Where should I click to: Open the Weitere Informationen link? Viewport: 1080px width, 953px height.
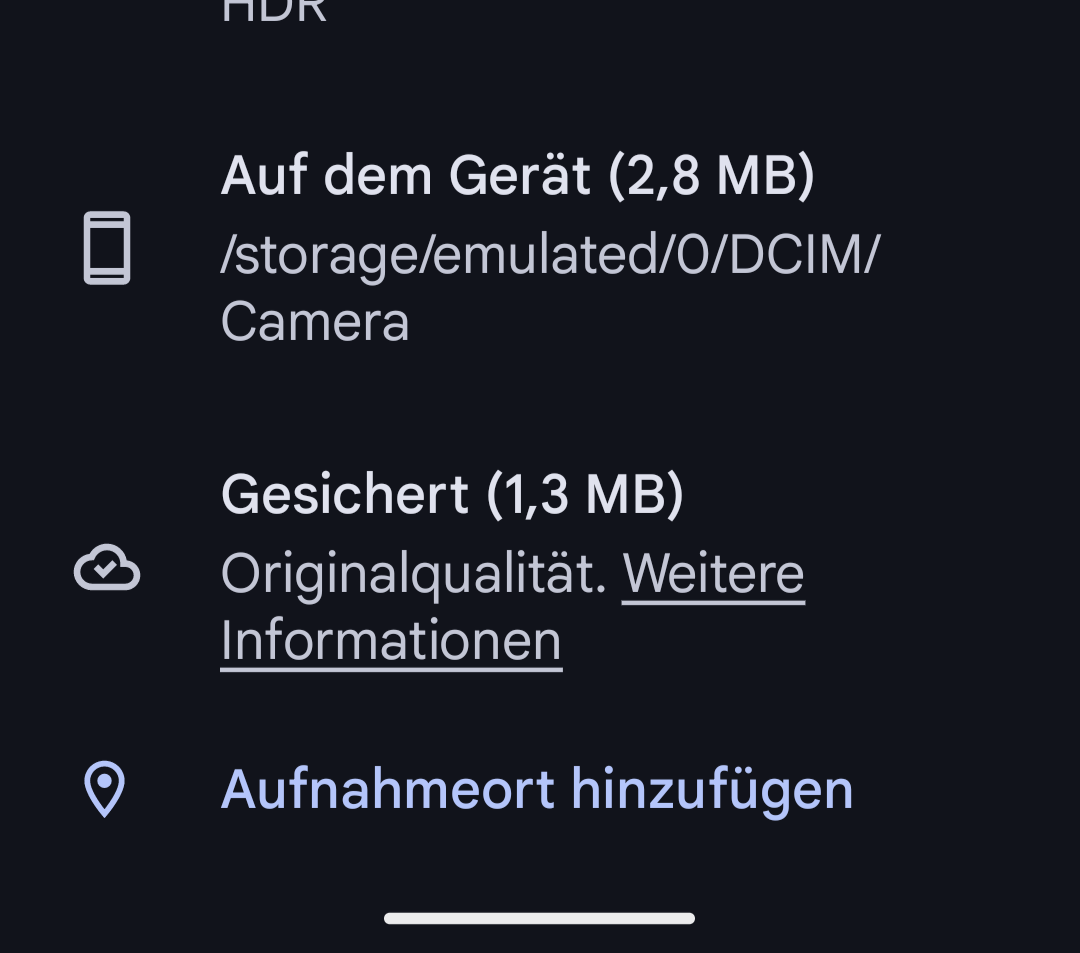712,575
